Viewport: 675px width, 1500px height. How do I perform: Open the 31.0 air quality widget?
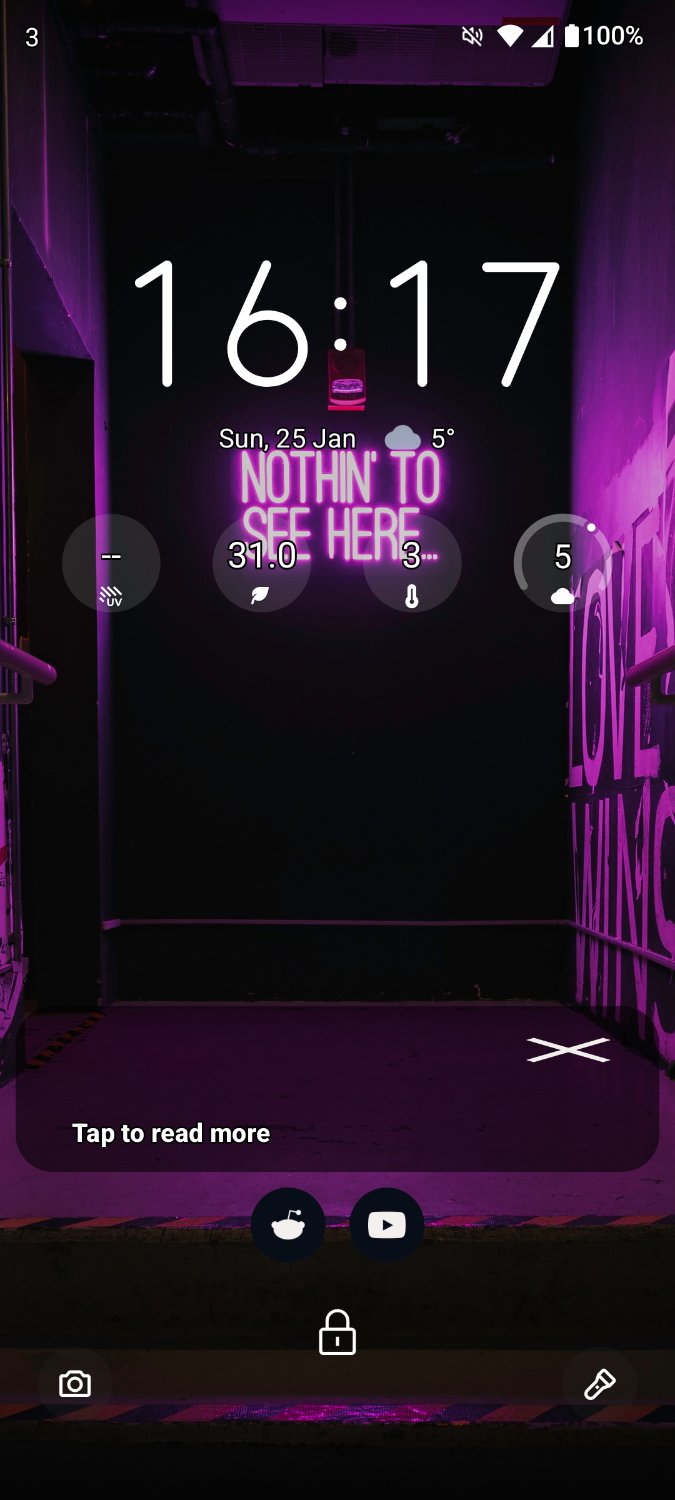click(x=261, y=563)
